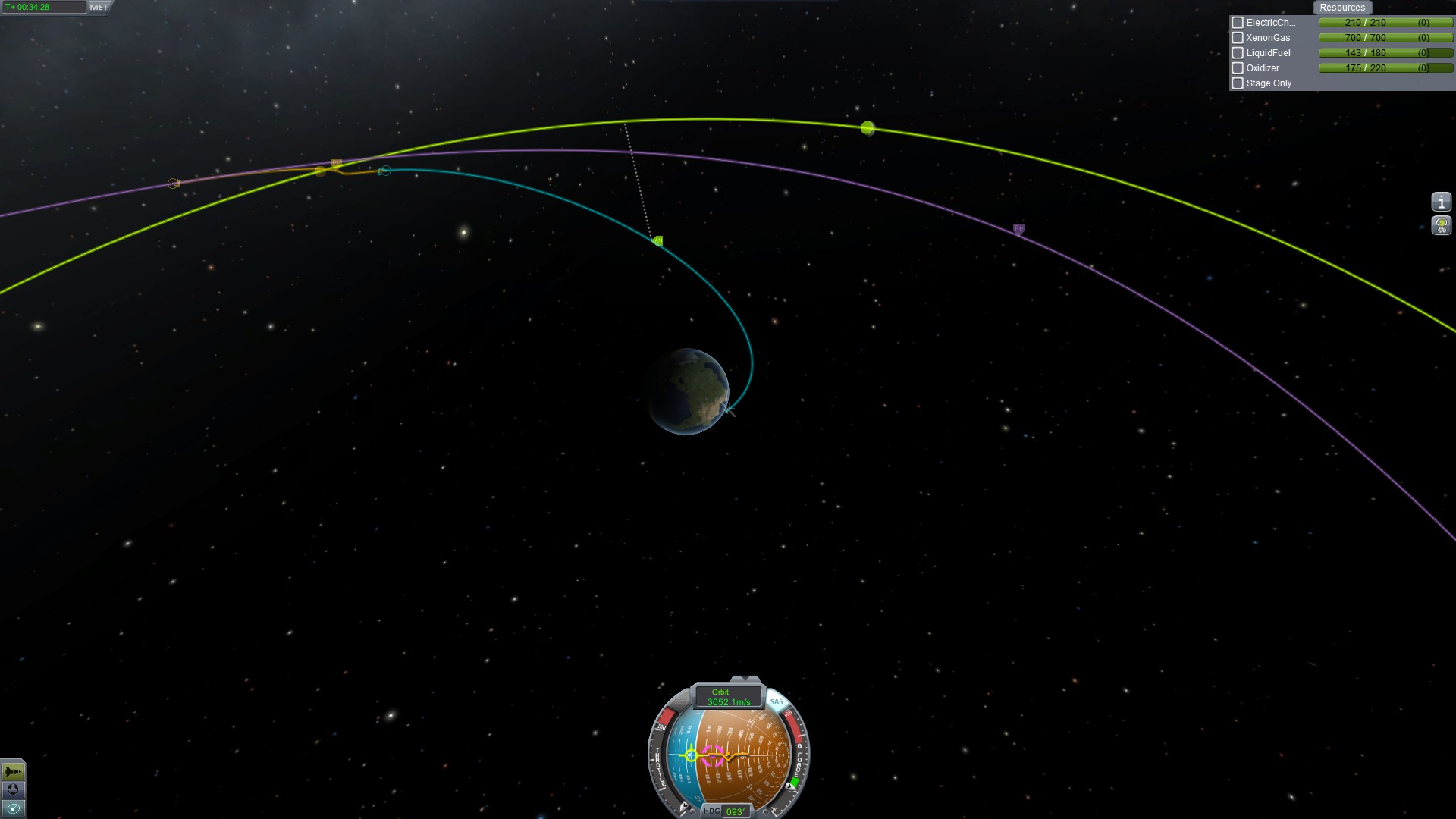Tap the middle round-emblem button
Image resolution: width=1456 pixels, height=819 pixels.
(13, 790)
